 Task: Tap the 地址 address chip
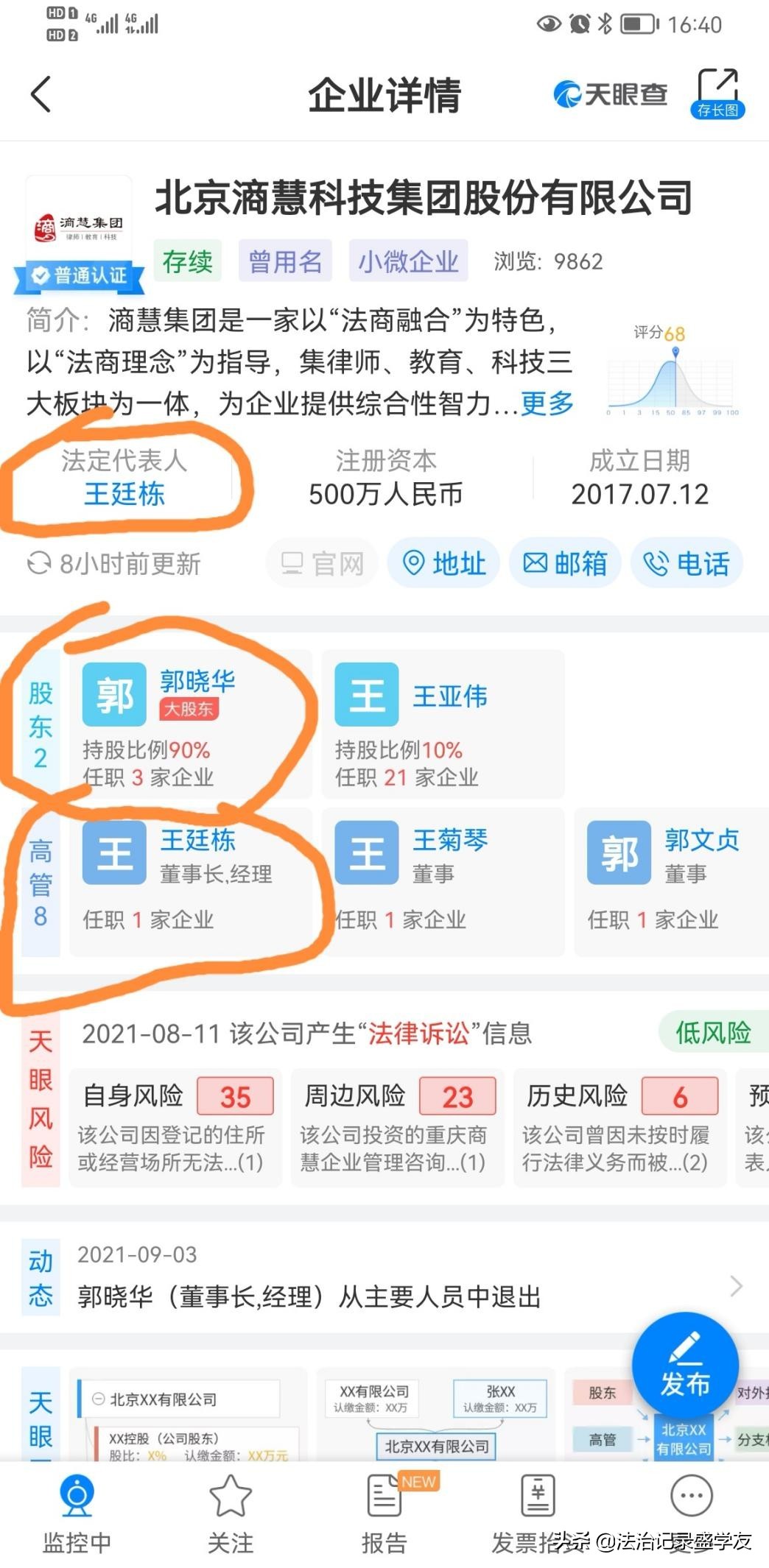click(x=443, y=564)
